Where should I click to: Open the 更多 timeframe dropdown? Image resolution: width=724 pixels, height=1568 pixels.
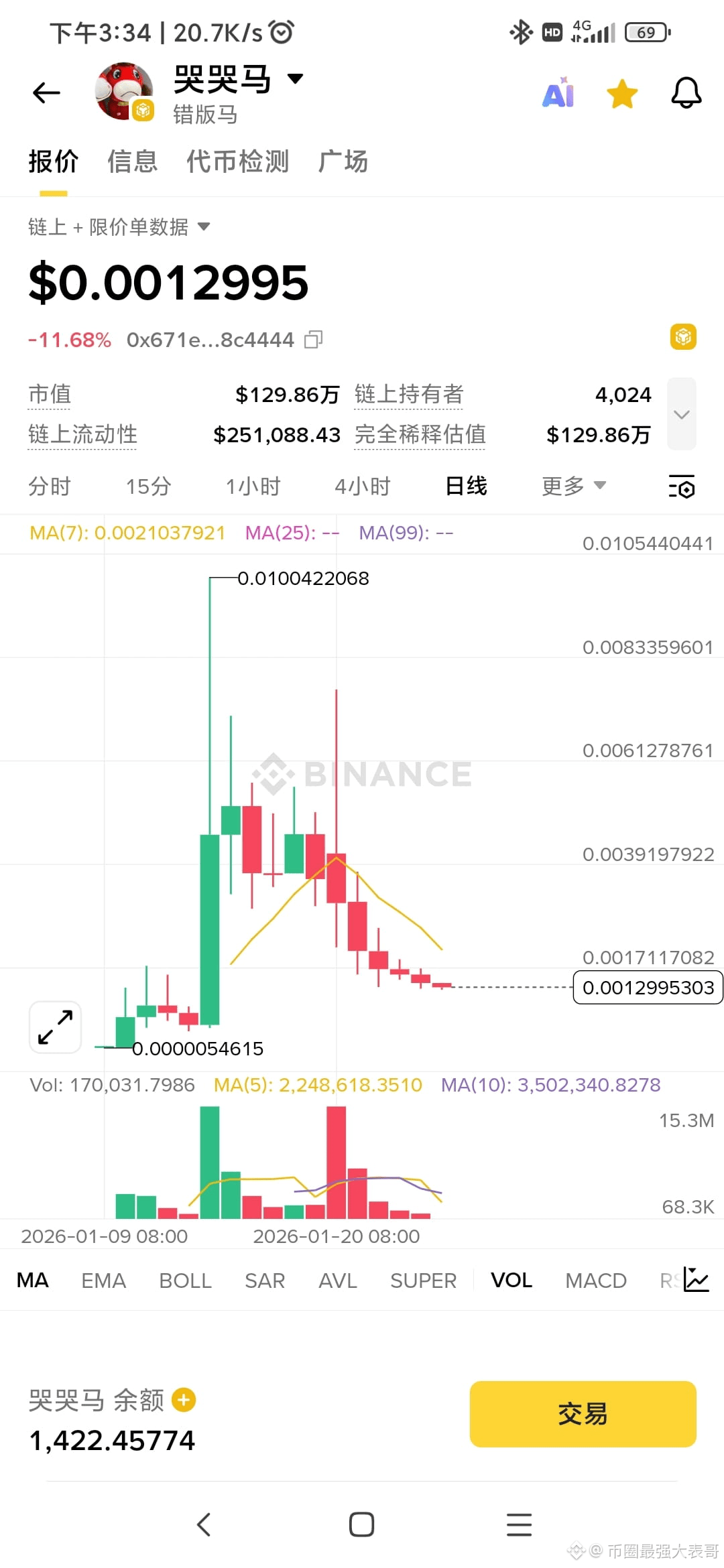click(x=573, y=486)
